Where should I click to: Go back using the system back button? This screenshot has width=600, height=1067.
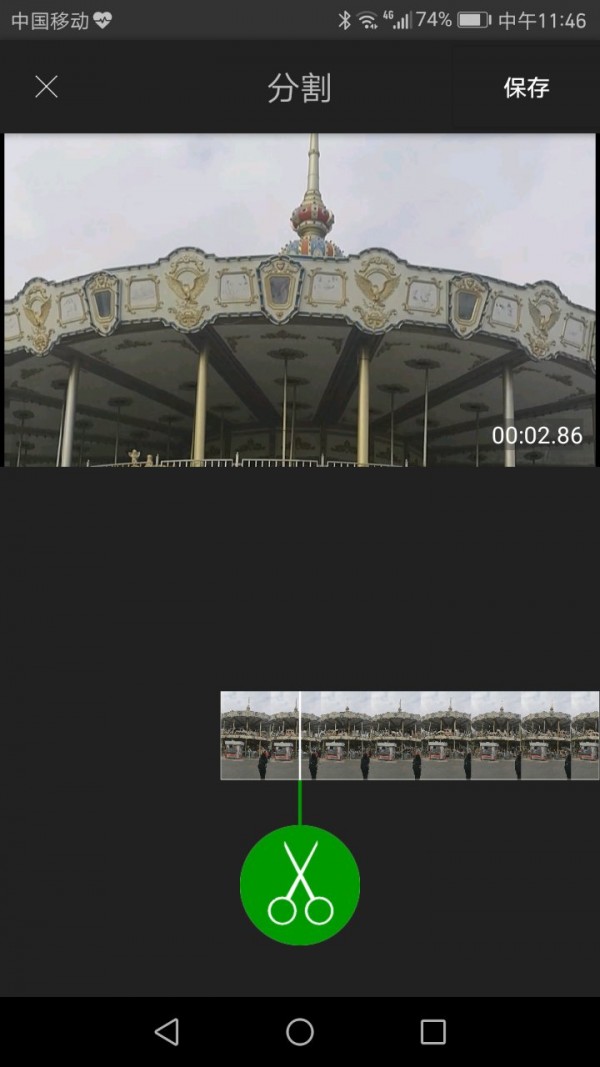167,1031
